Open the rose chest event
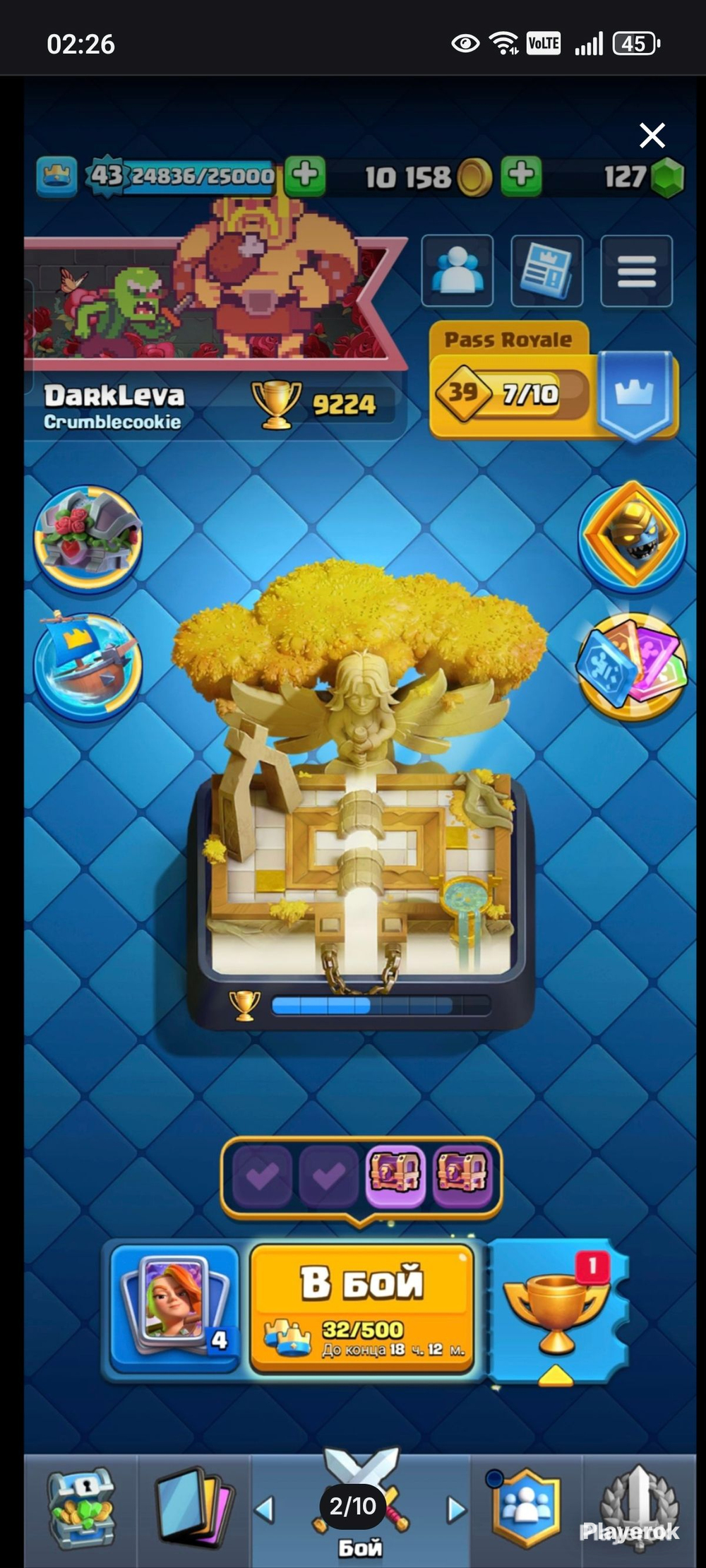This screenshot has height=1568, width=706. coord(88,538)
